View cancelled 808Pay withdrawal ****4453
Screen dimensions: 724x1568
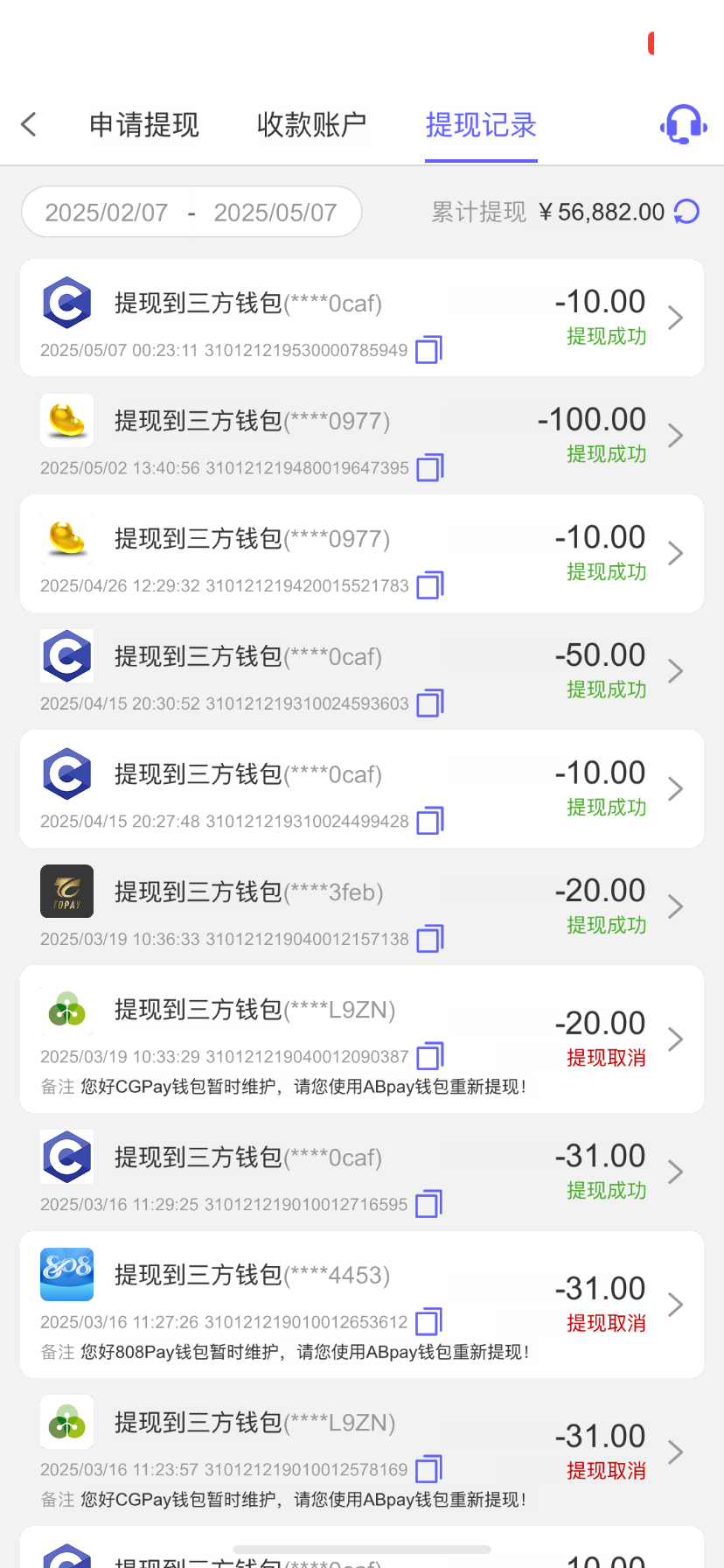click(362, 1305)
